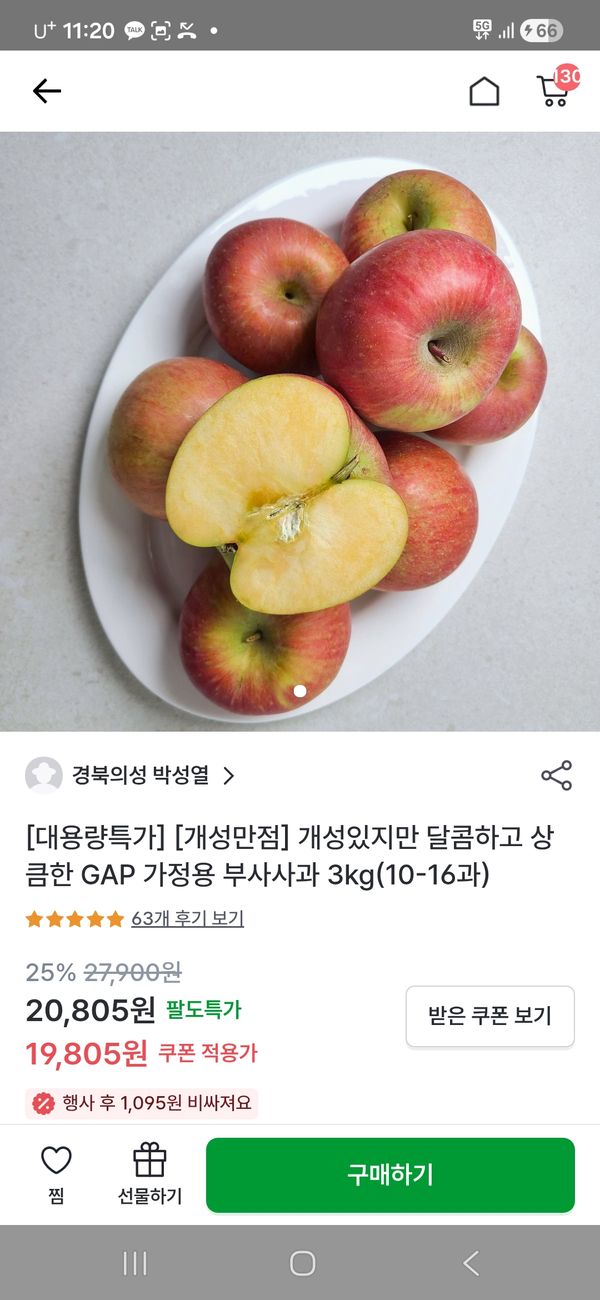Share this apple product

click(556, 775)
